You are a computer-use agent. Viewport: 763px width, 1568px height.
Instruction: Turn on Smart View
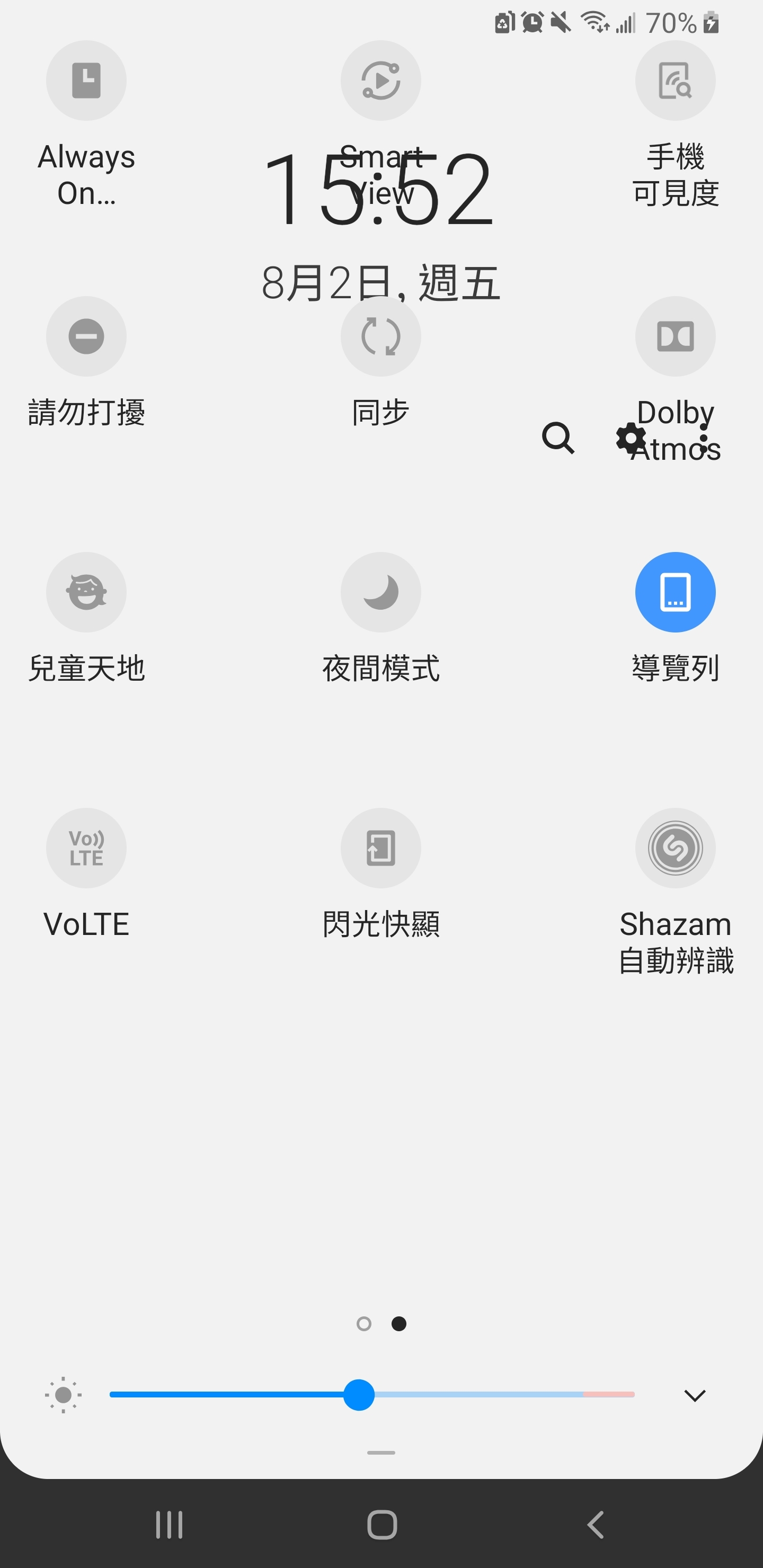(380, 81)
